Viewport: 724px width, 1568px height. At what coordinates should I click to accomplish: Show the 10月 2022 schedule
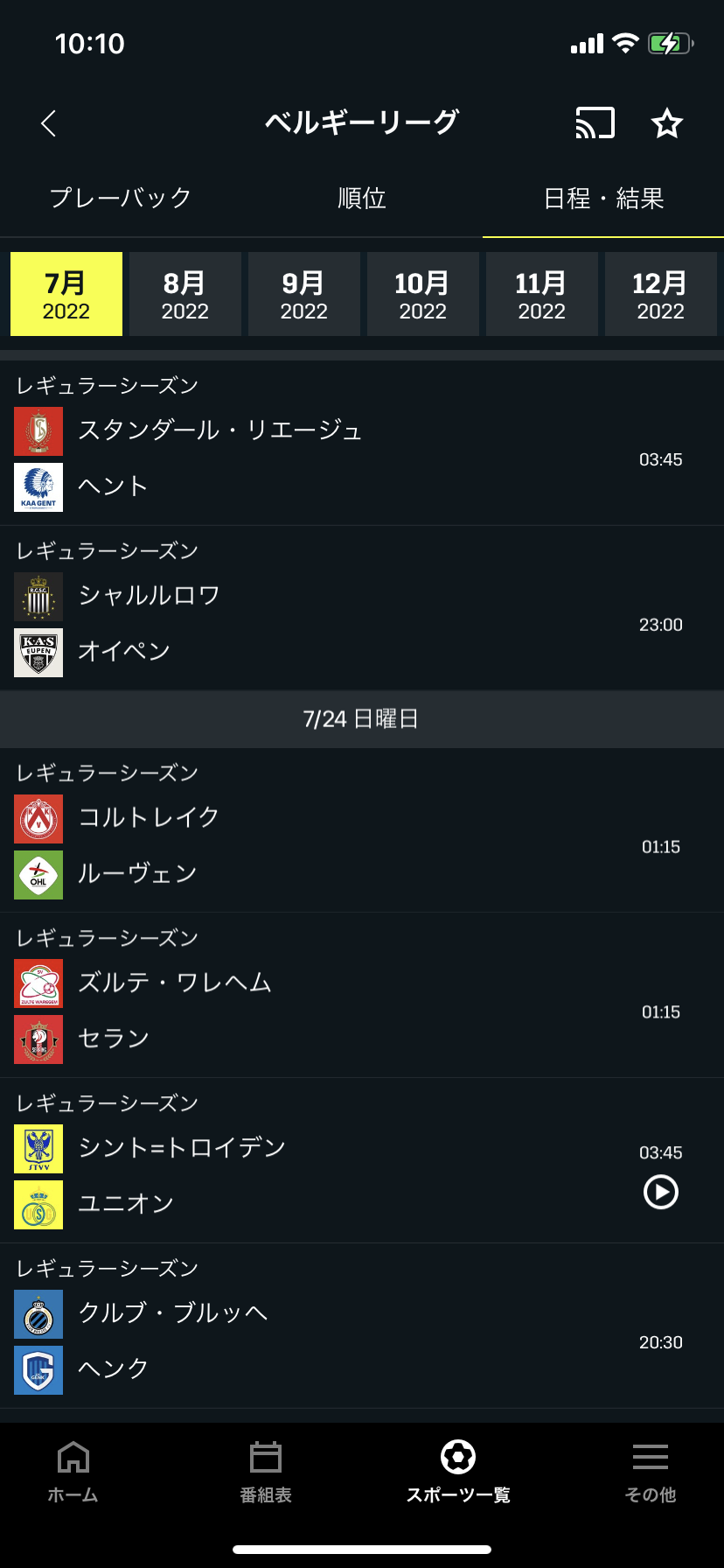coord(423,294)
